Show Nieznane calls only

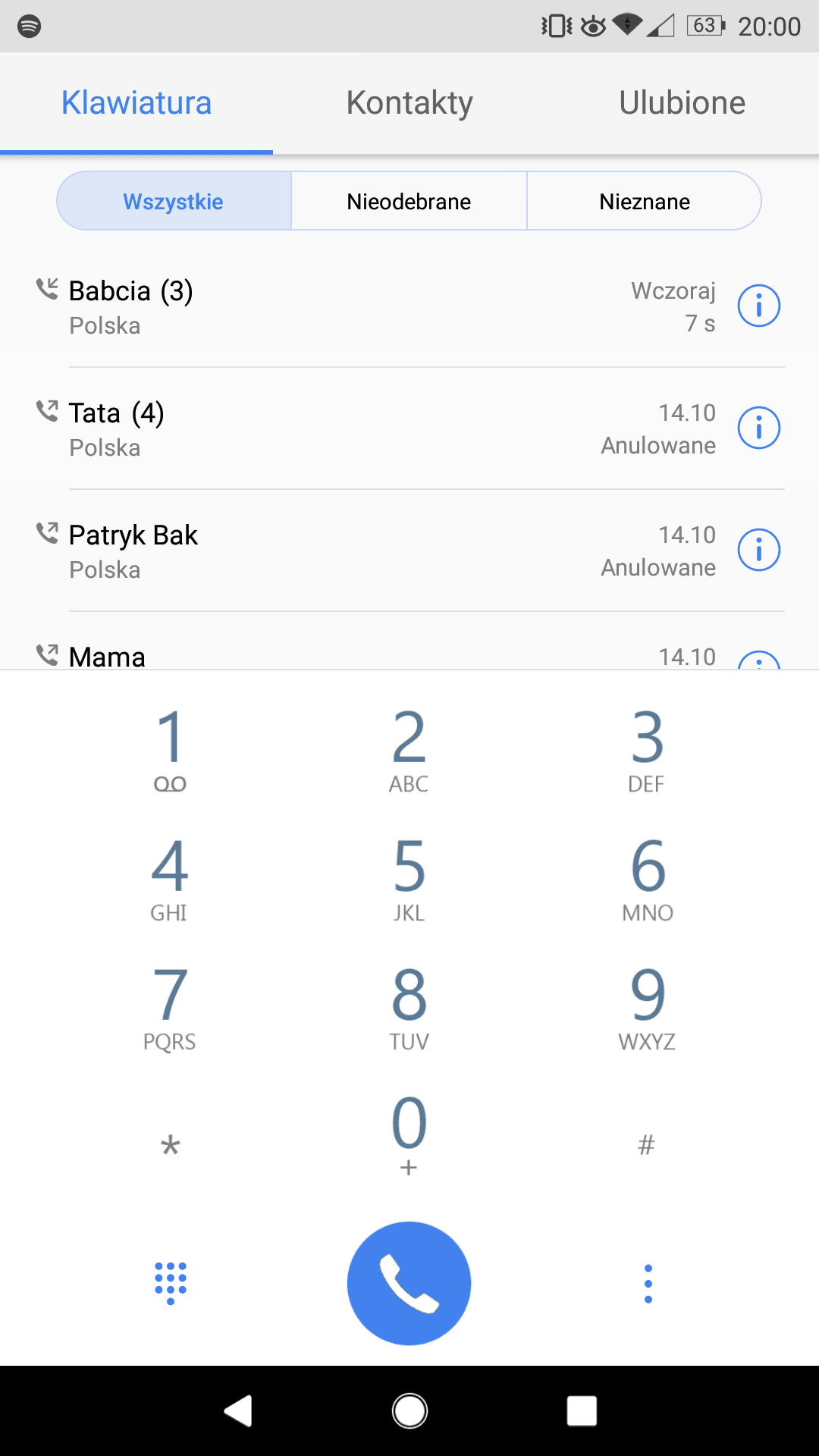click(644, 201)
